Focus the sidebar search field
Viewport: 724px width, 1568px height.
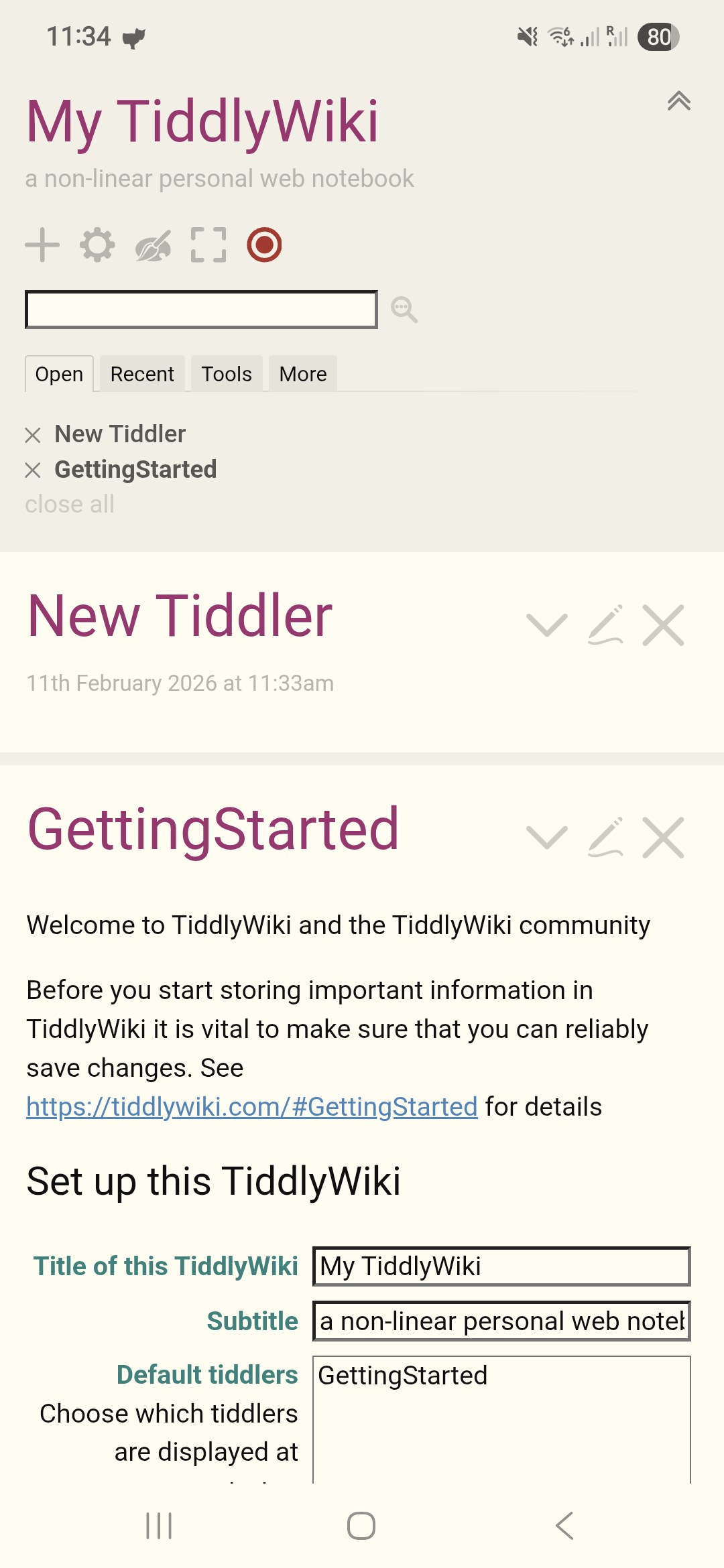tap(201, 310)
